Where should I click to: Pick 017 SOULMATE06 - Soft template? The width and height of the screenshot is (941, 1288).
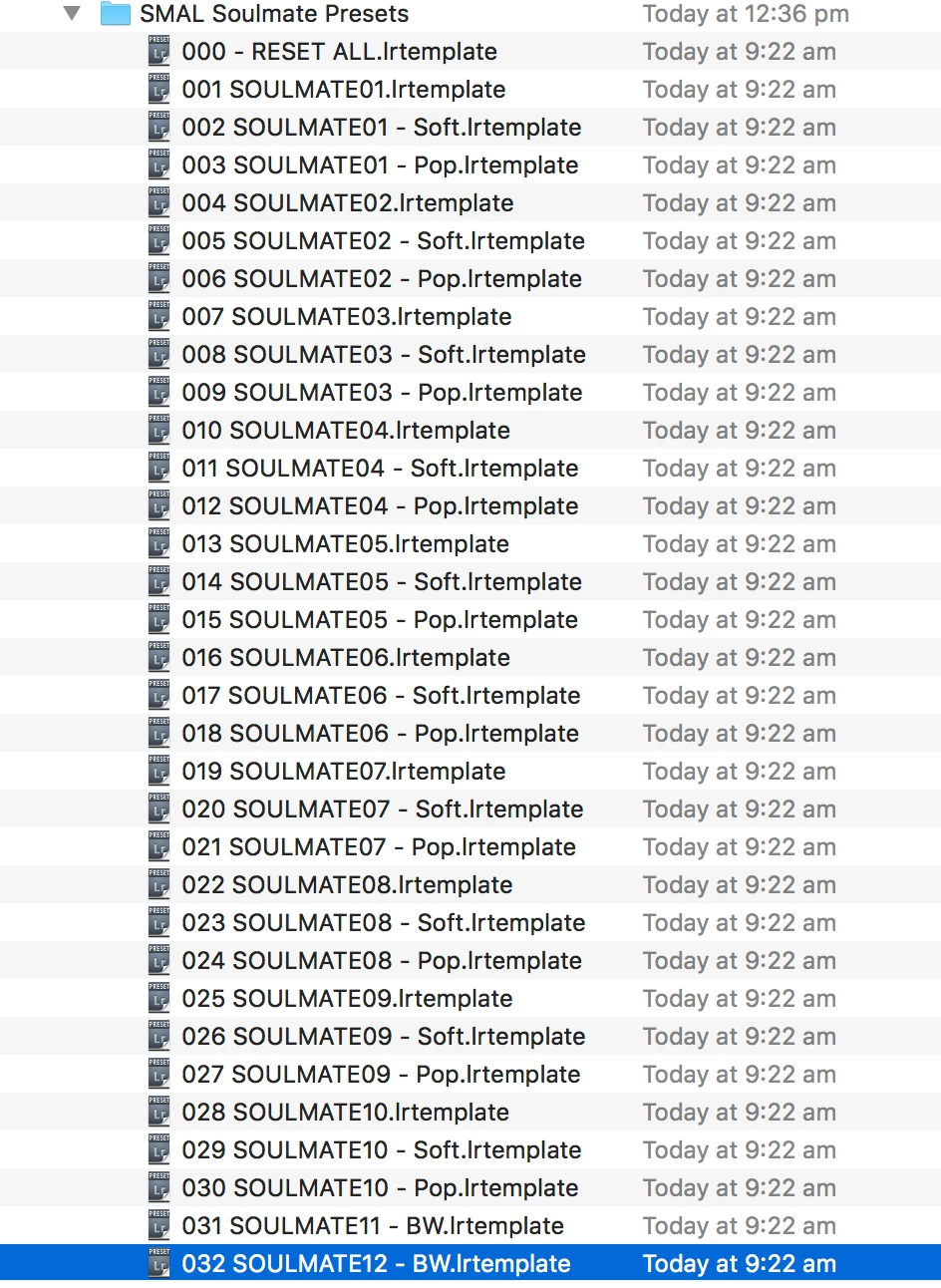pos(381,696)
